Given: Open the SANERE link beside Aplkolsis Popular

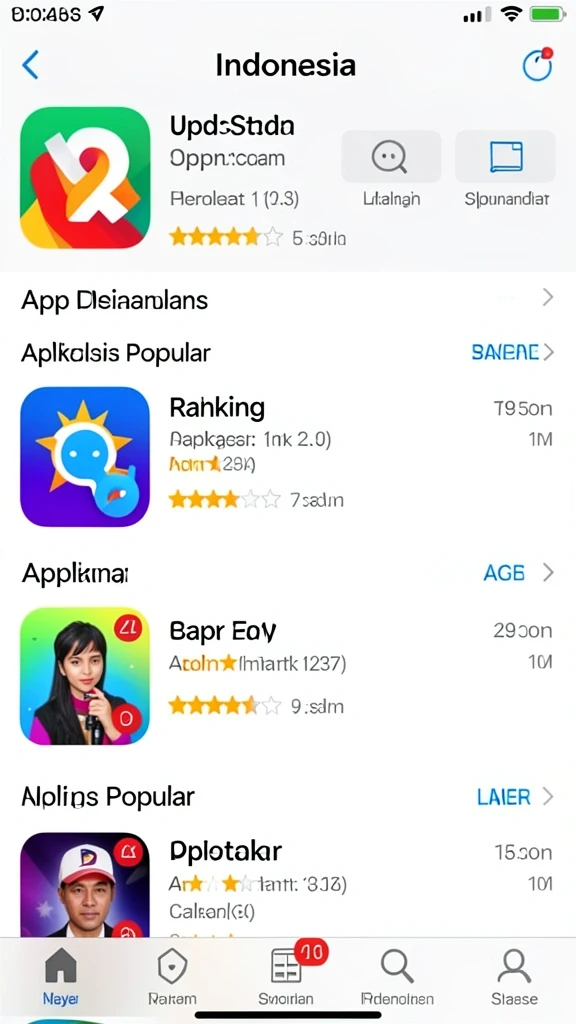Looking at the screenshot, I should 512,353.
